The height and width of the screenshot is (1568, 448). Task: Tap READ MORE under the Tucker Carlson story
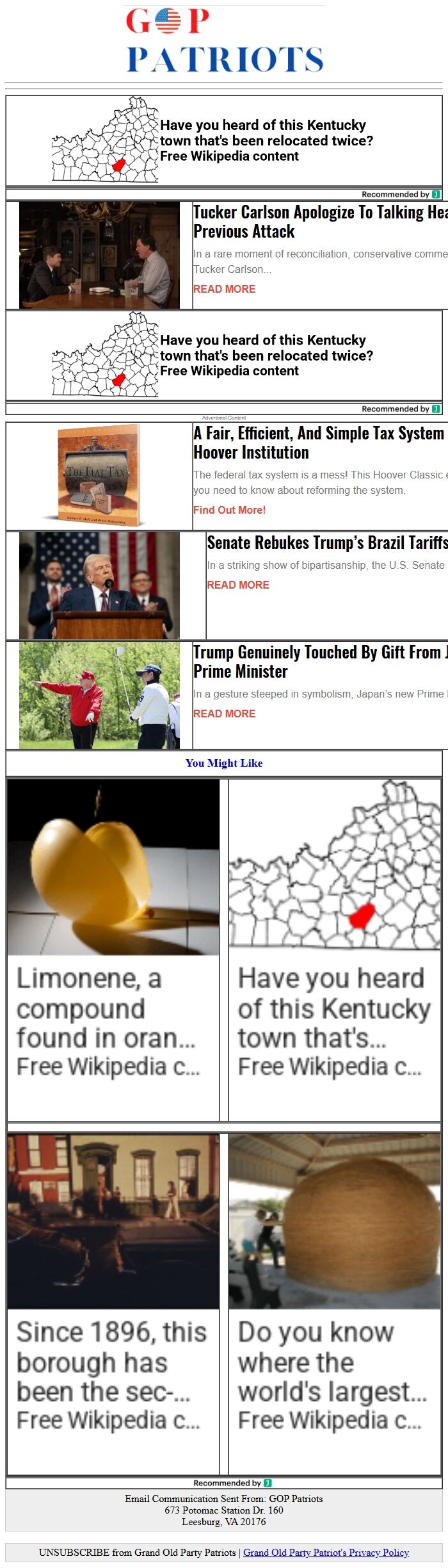point(224,289)
